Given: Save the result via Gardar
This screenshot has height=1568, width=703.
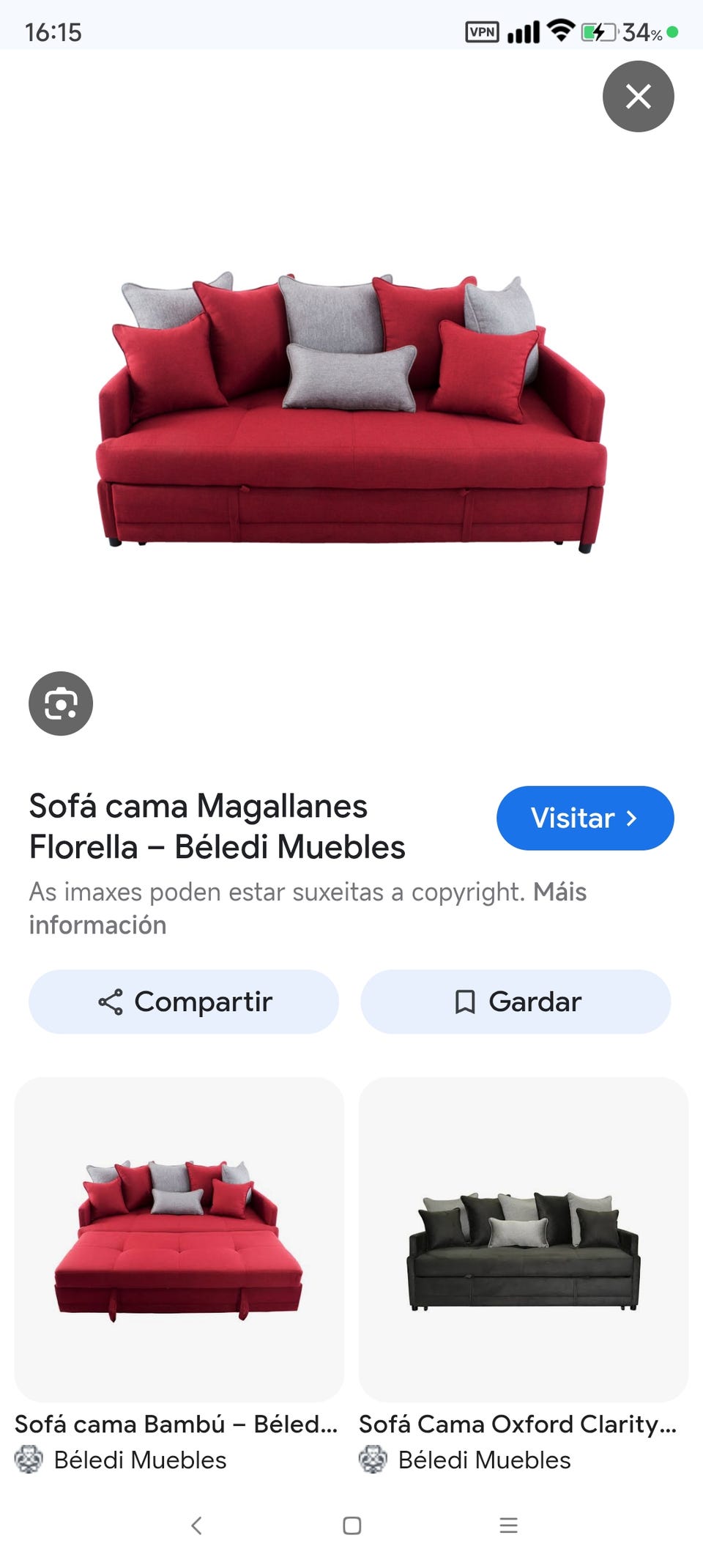Looking at the screenshot, I should 515,1002.
